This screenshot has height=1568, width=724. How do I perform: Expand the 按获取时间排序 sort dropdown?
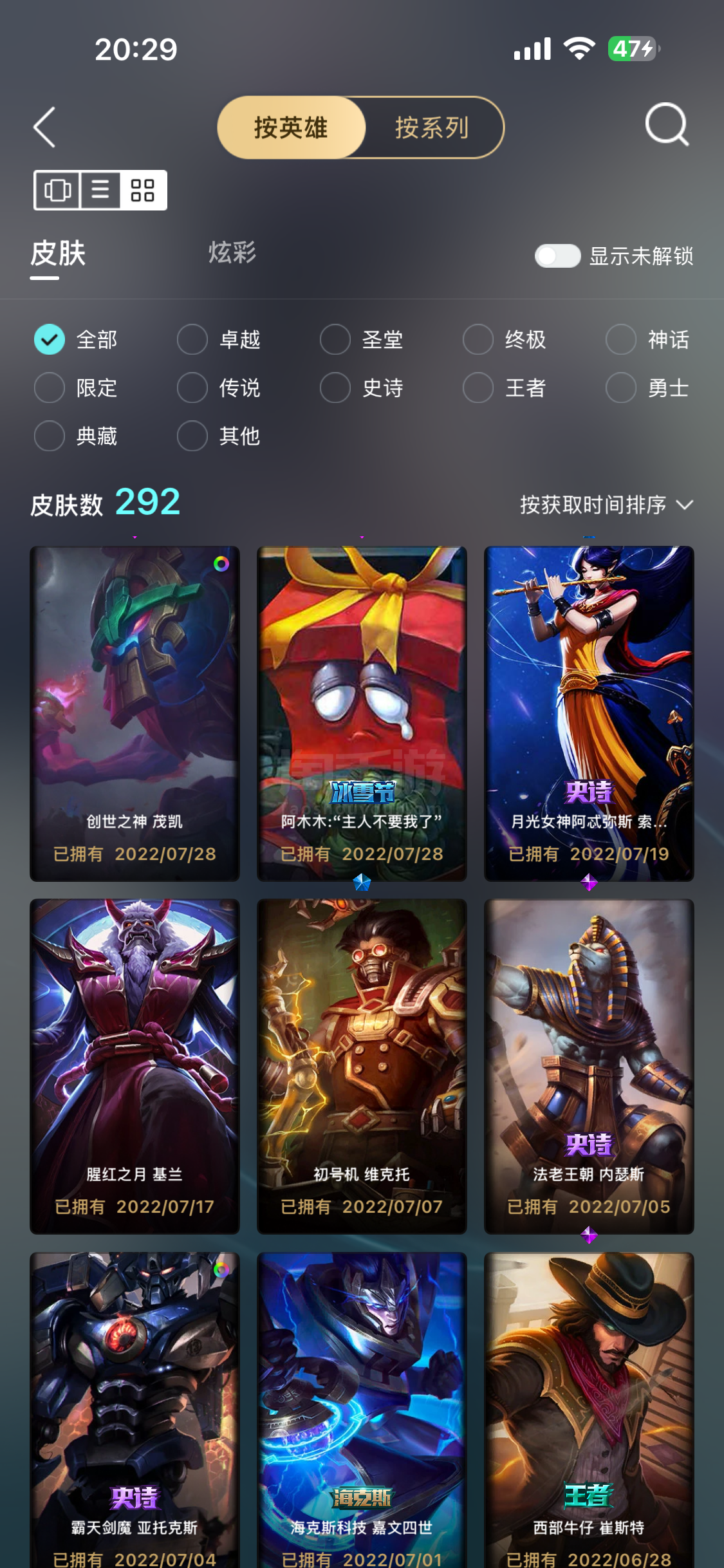click(x=606, y=505)
